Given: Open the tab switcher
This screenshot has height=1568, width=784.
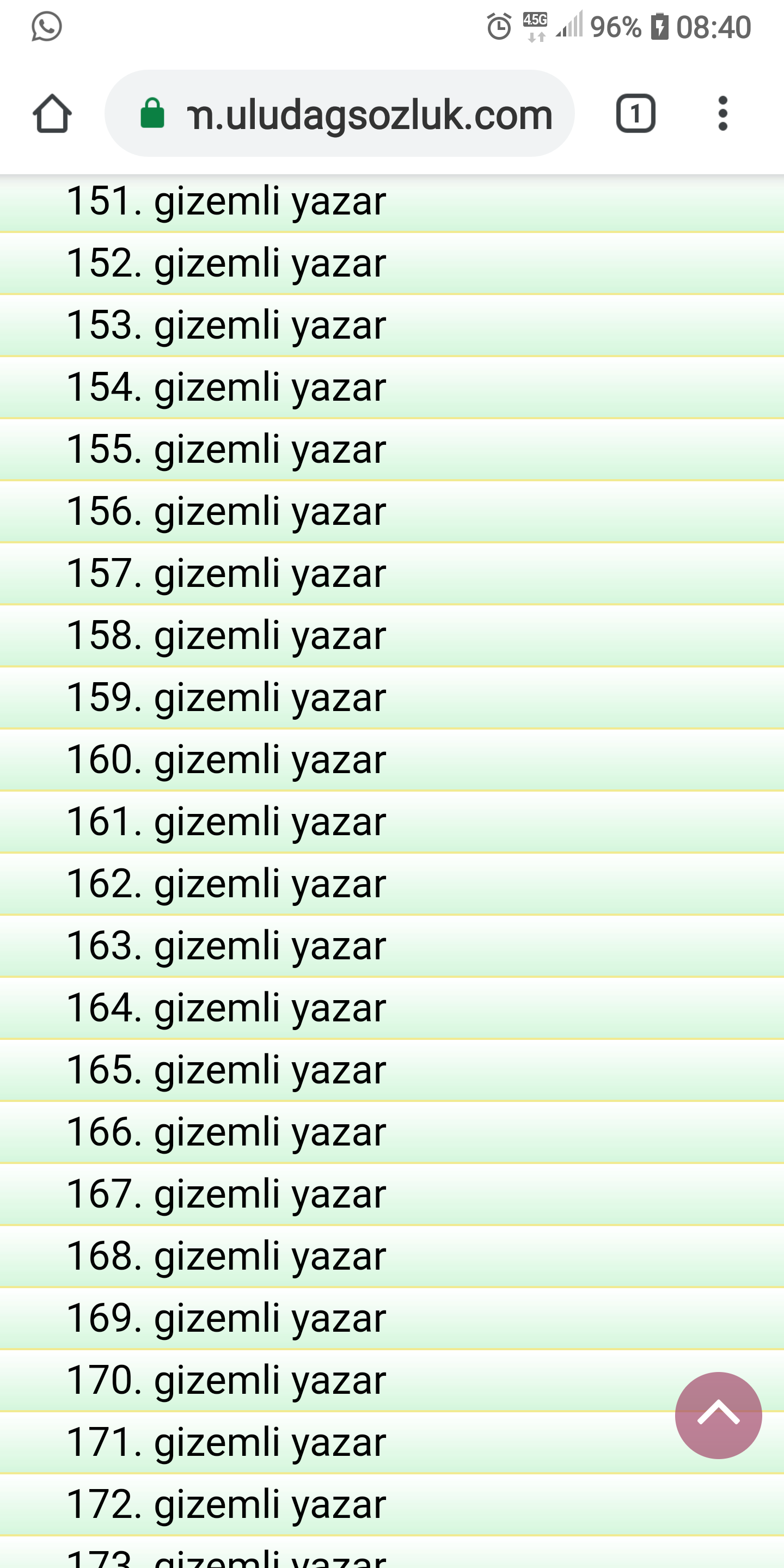Looking at the screenshot, I should click(635, 114).
